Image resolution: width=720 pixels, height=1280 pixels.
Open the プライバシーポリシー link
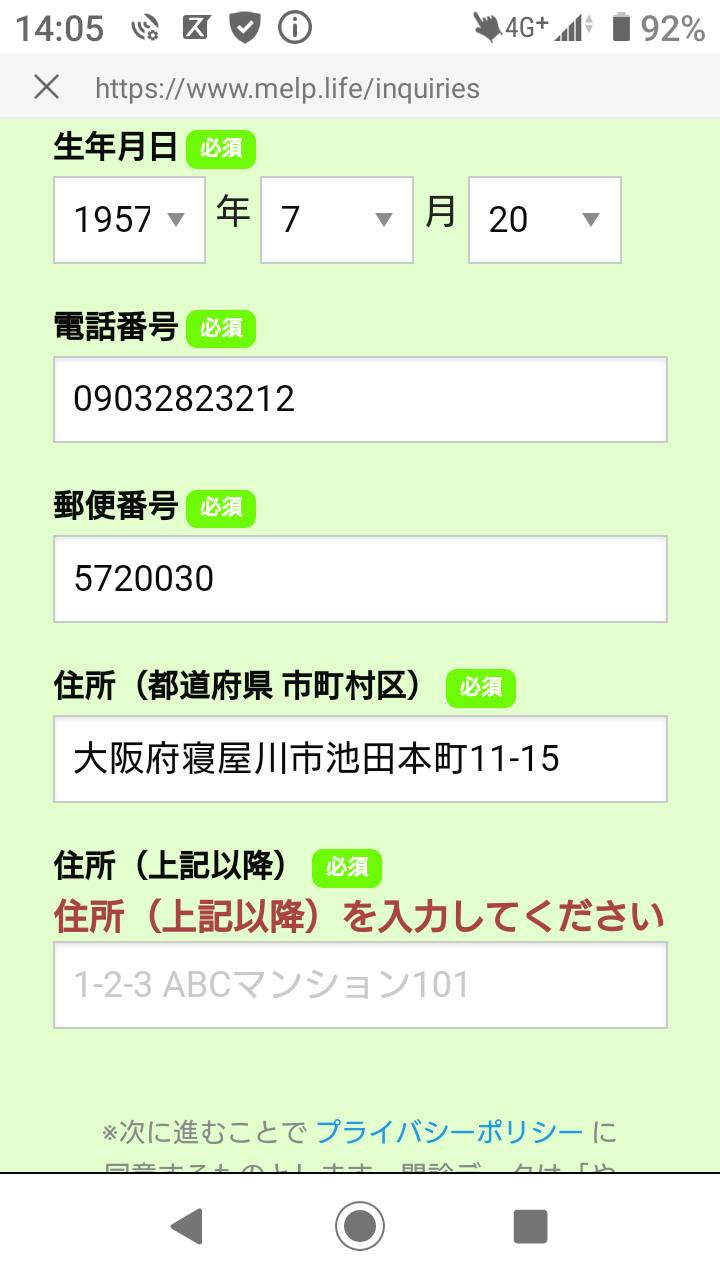(x=449, y=1132)
